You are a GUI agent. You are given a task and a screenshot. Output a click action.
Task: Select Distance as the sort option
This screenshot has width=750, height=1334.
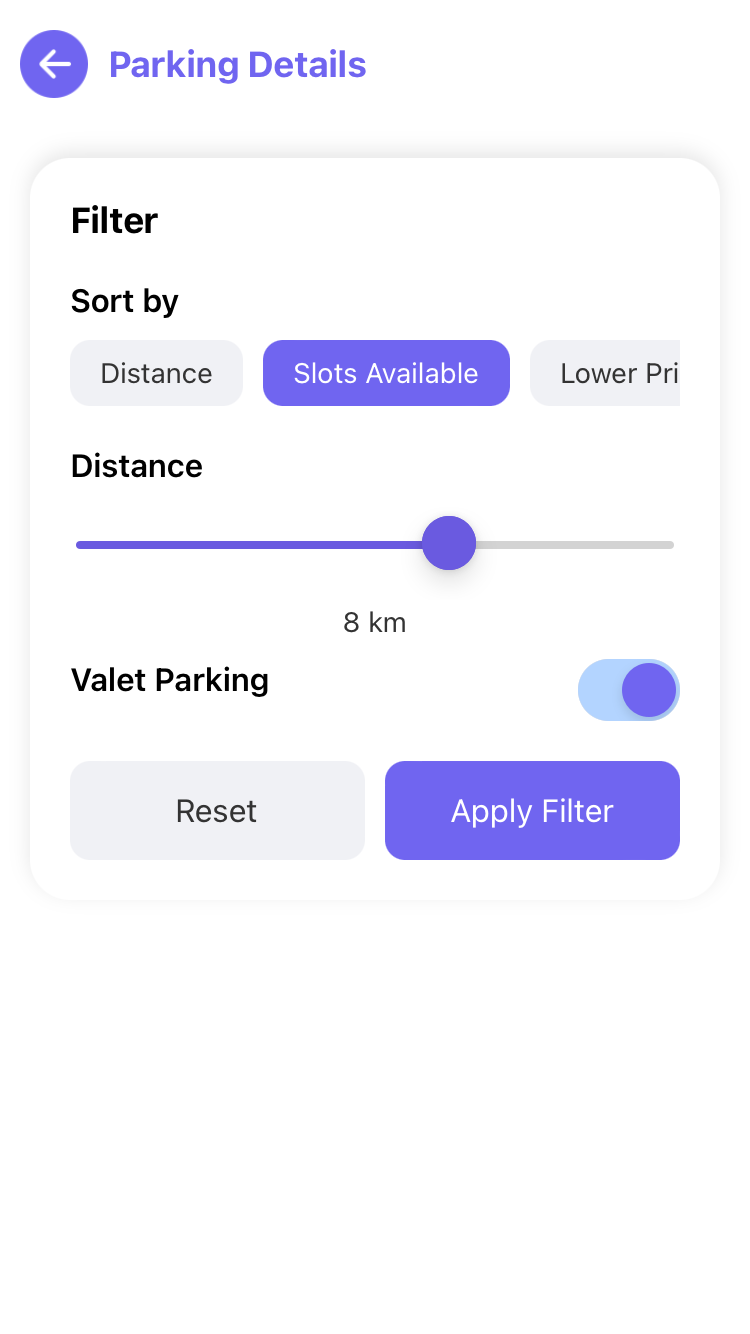pos(156,373)
